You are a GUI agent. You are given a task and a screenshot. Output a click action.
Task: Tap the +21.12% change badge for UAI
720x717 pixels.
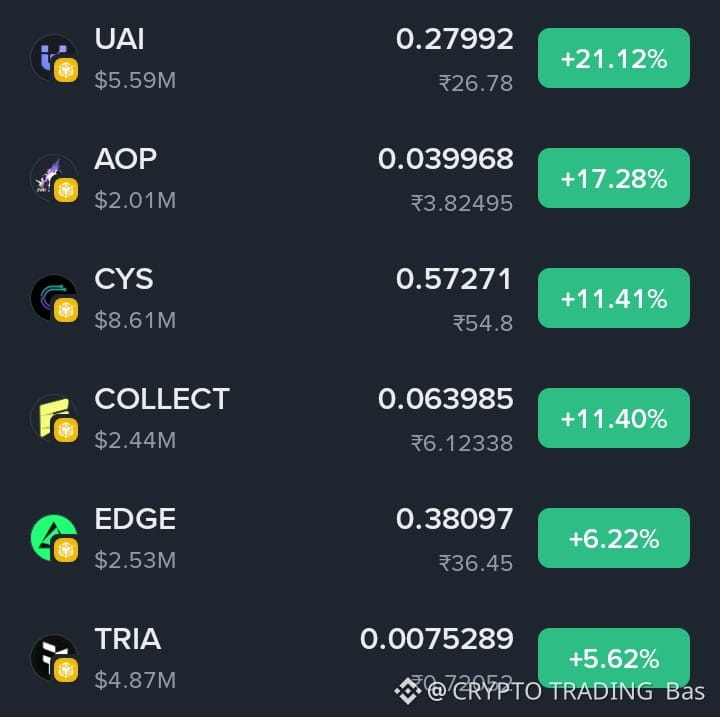(x=614, y=58)
